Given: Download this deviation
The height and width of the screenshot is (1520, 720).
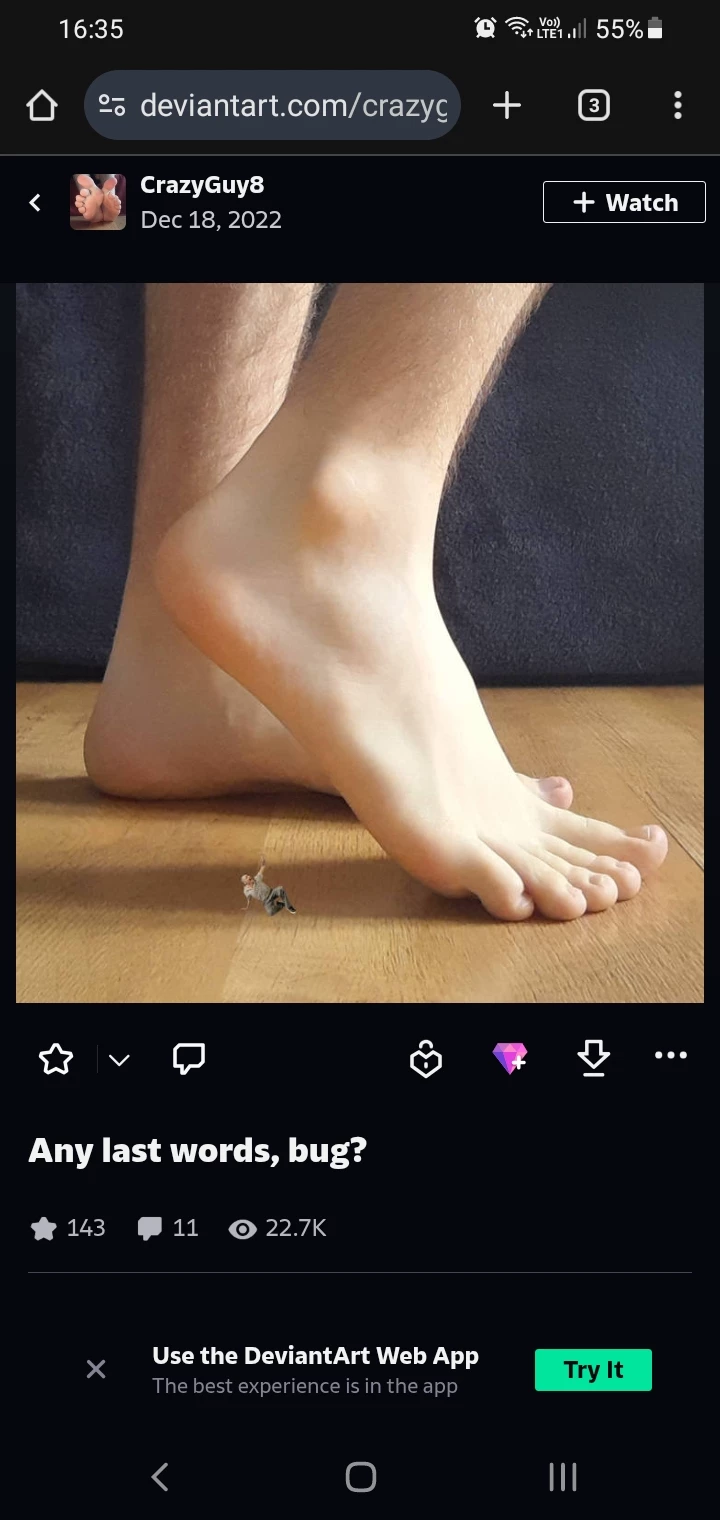Looking at the screenshot, I should (x=594, y=1057).
